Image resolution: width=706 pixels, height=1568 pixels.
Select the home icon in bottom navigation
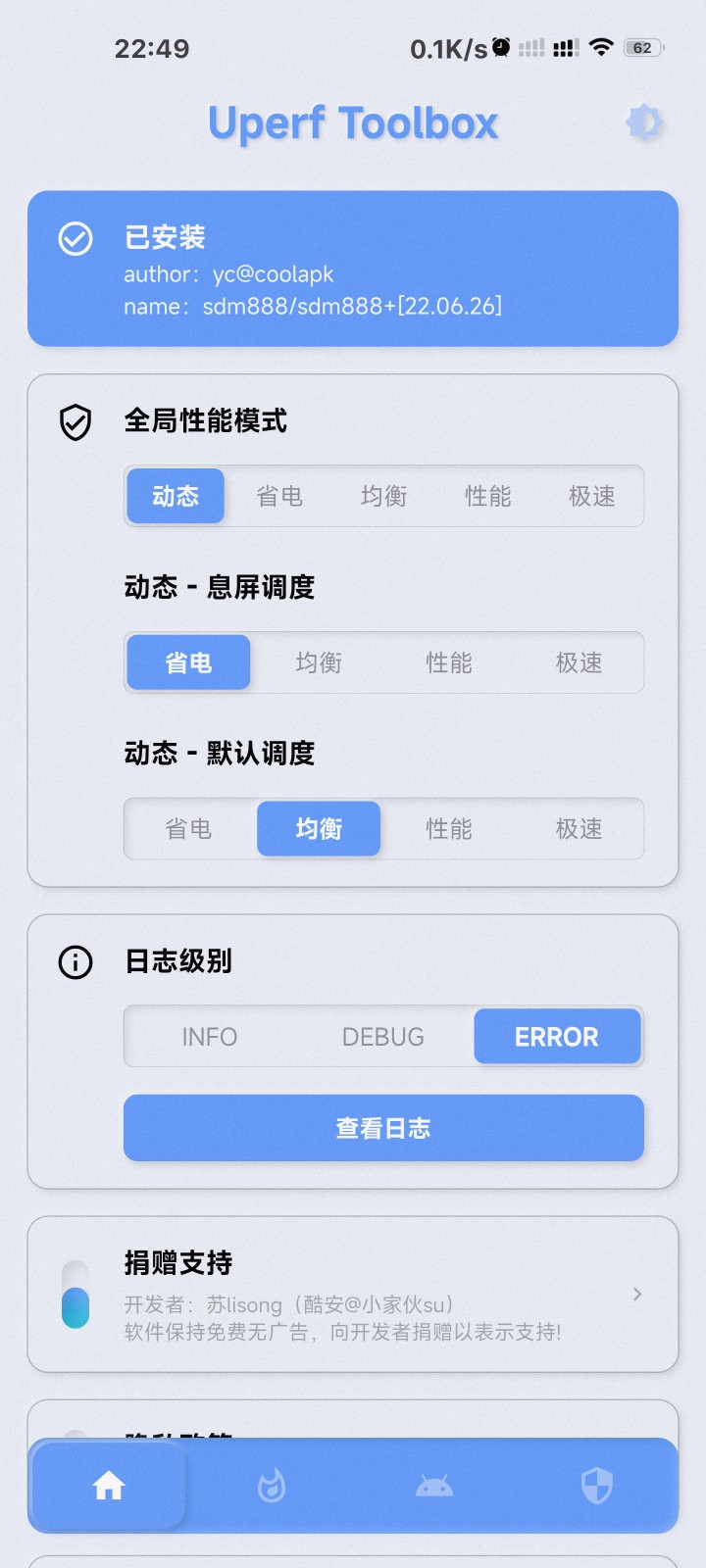point(108,1486)
